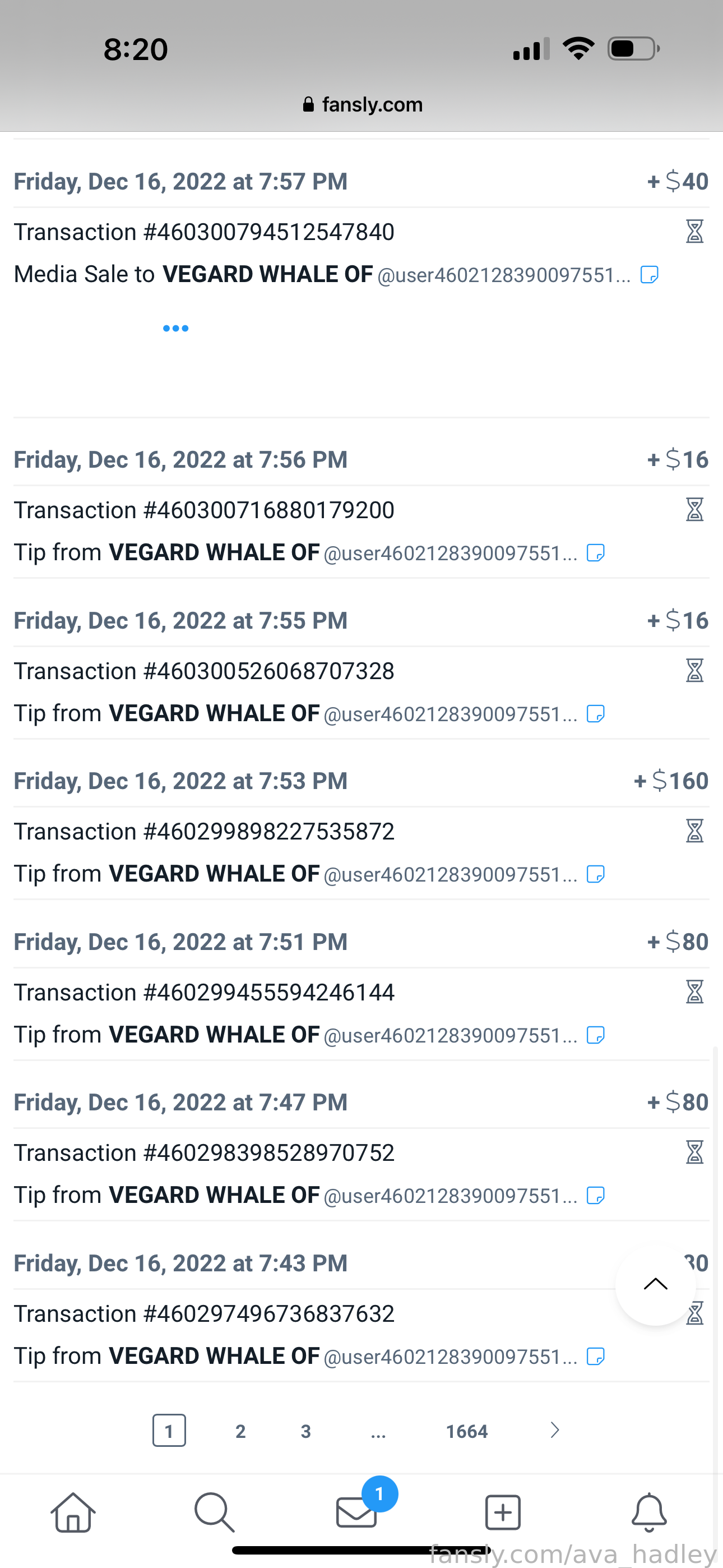
Task: Open tipper profile on the 7:51 PM transaction
Action: click(x=214, y=1034)
